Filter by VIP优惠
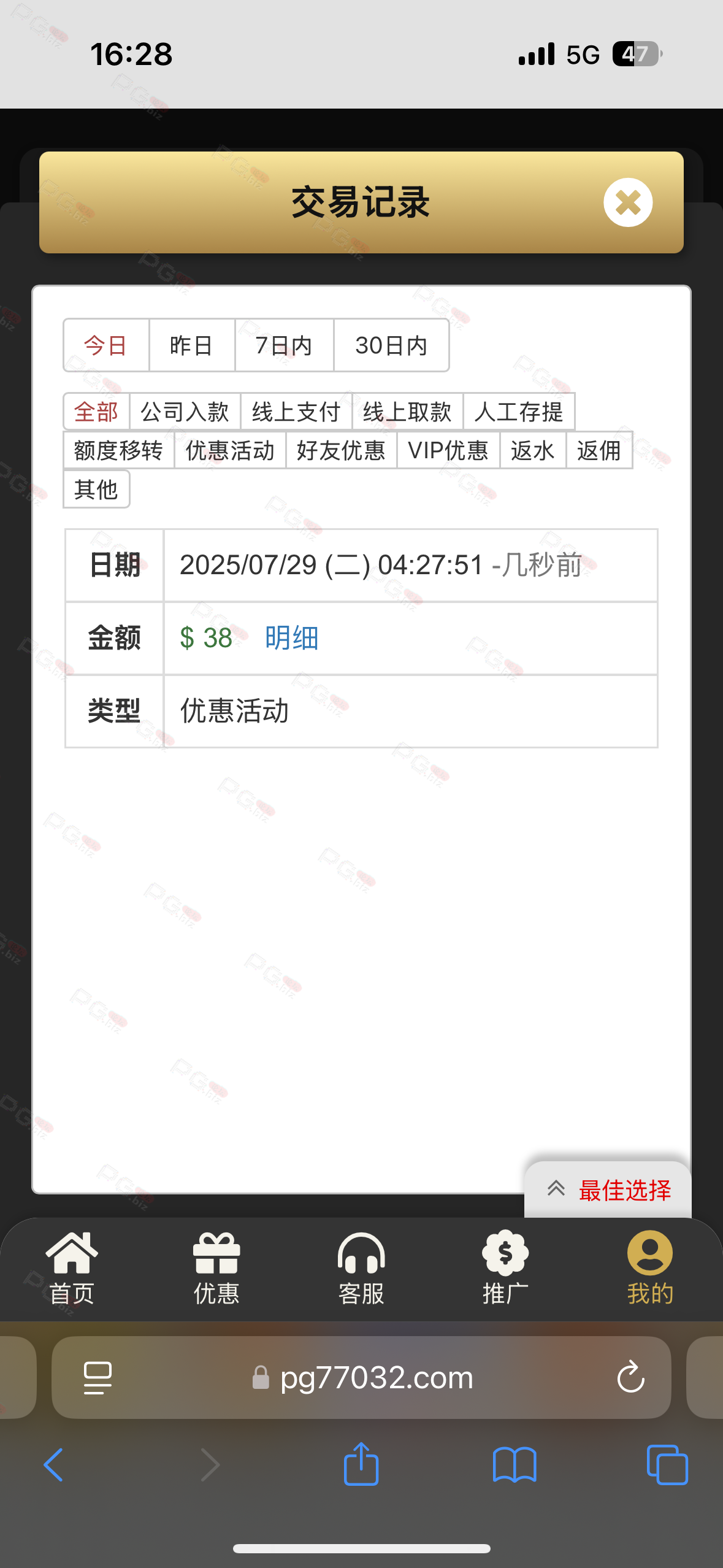The height and width of the screenshot is (1568, 723). (x=448, y=450)
